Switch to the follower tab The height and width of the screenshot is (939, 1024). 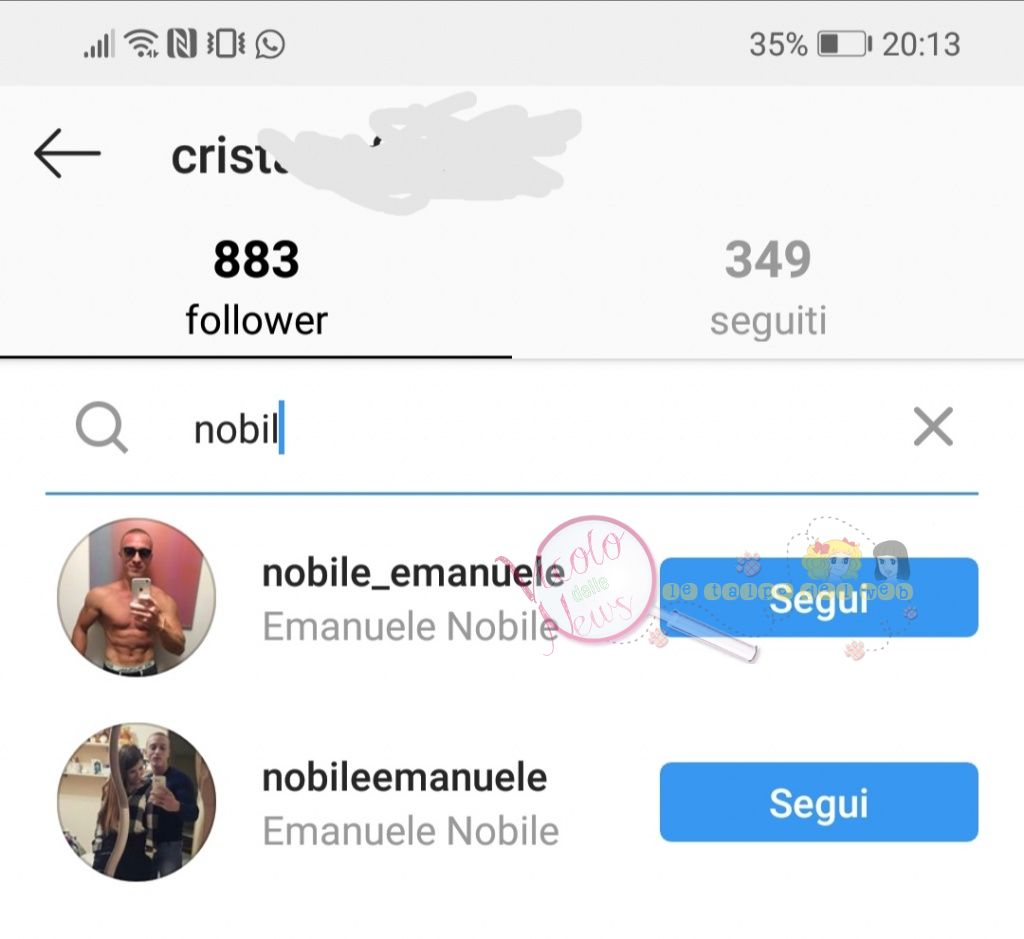(256, 287)
